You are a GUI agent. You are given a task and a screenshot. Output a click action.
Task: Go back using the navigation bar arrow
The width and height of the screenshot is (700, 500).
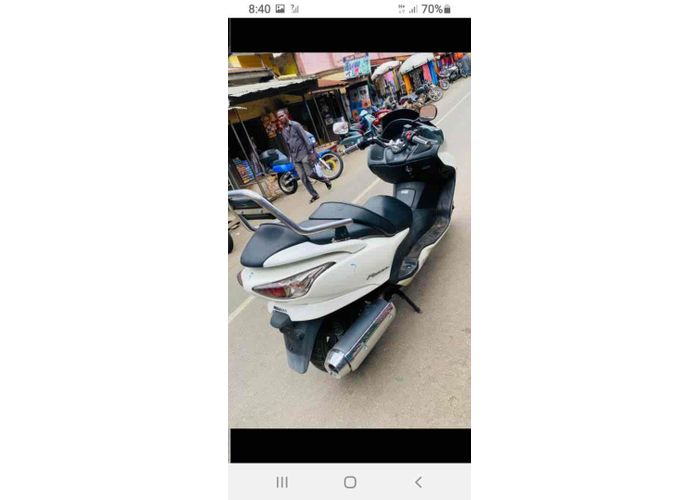[x=418, y=482]
